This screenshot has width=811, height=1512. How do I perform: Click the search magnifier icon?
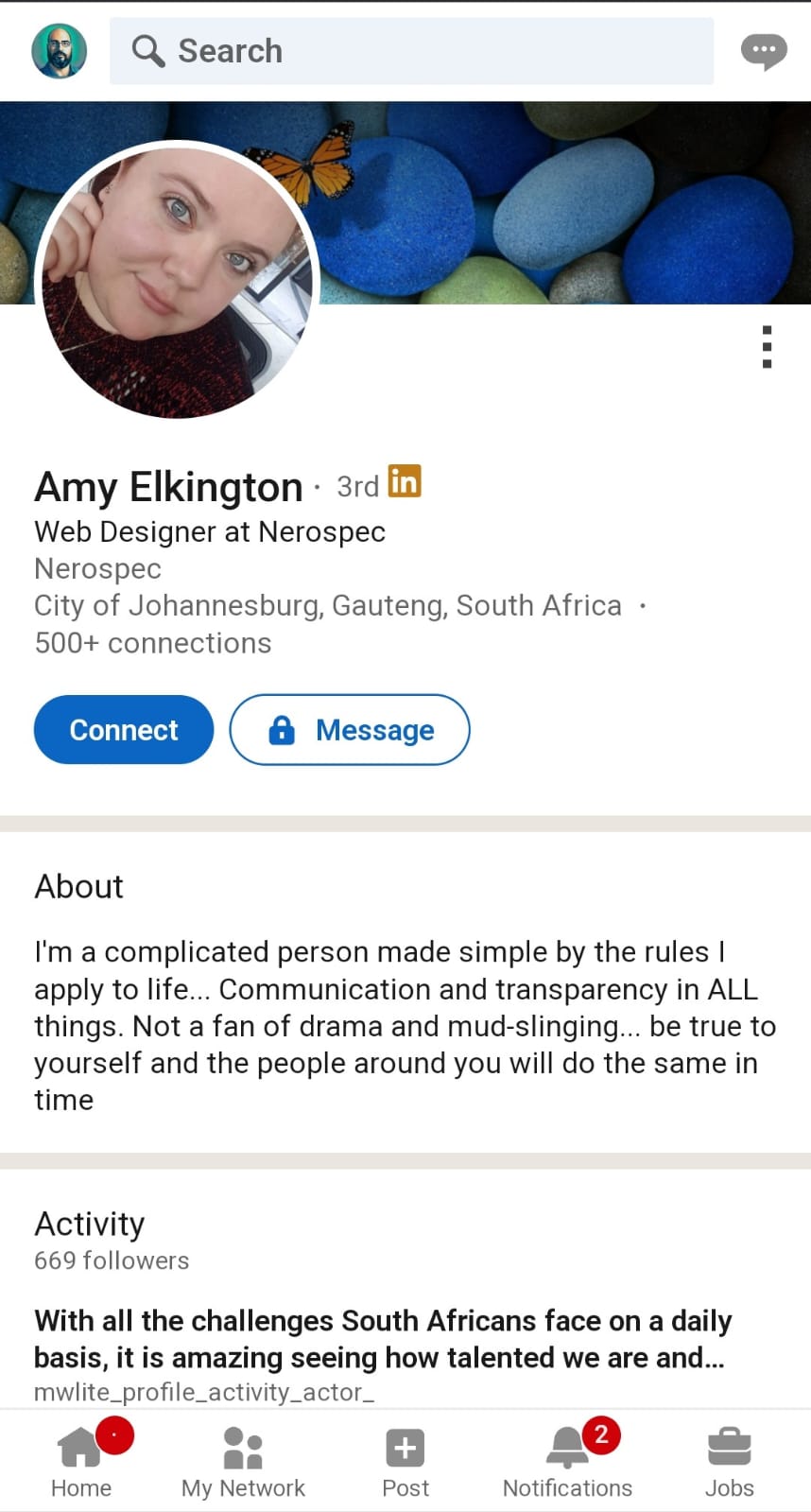[x=147, y=50]
